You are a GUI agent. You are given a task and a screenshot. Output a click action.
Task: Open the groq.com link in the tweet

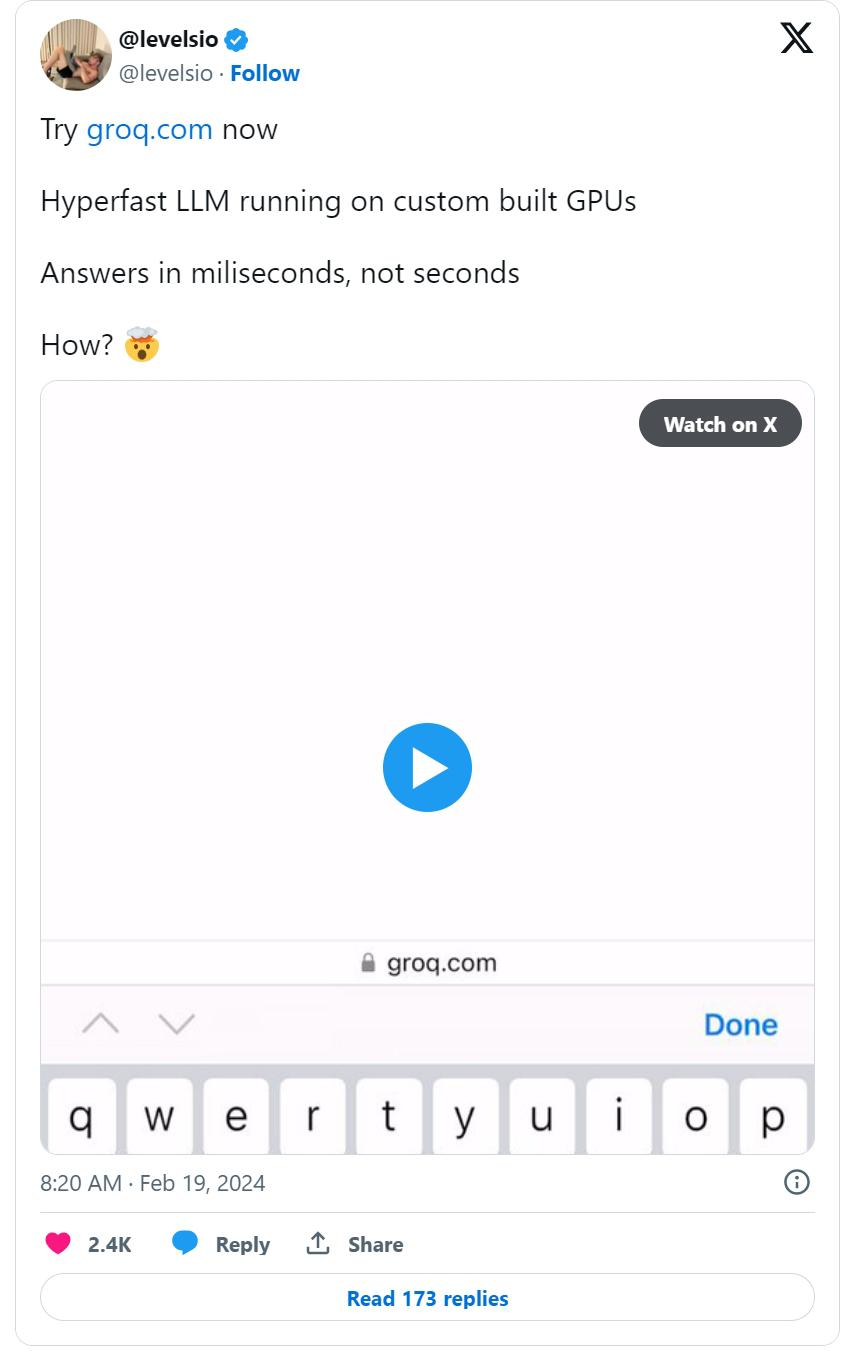[x=150, y=130]
